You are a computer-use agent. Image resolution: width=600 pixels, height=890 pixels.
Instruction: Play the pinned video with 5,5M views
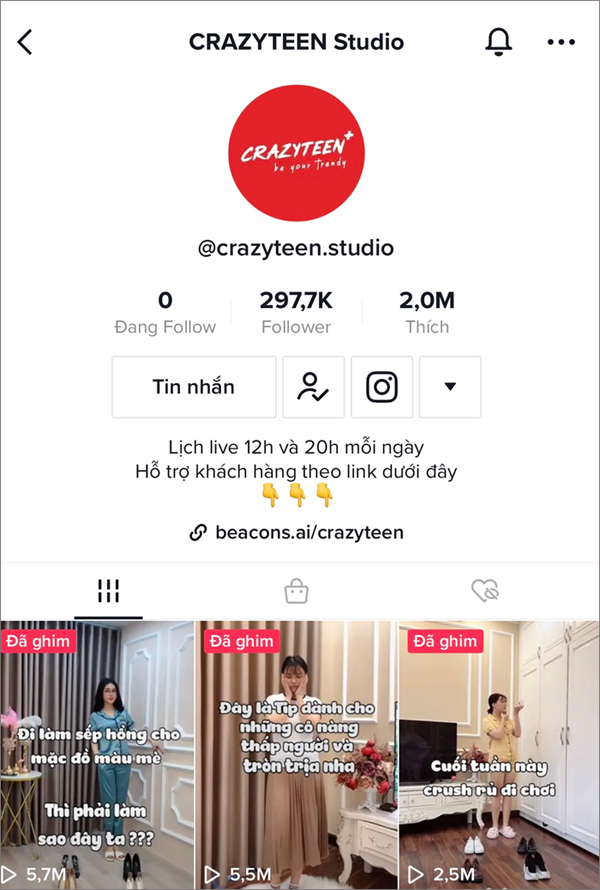(x=296, y=755)
